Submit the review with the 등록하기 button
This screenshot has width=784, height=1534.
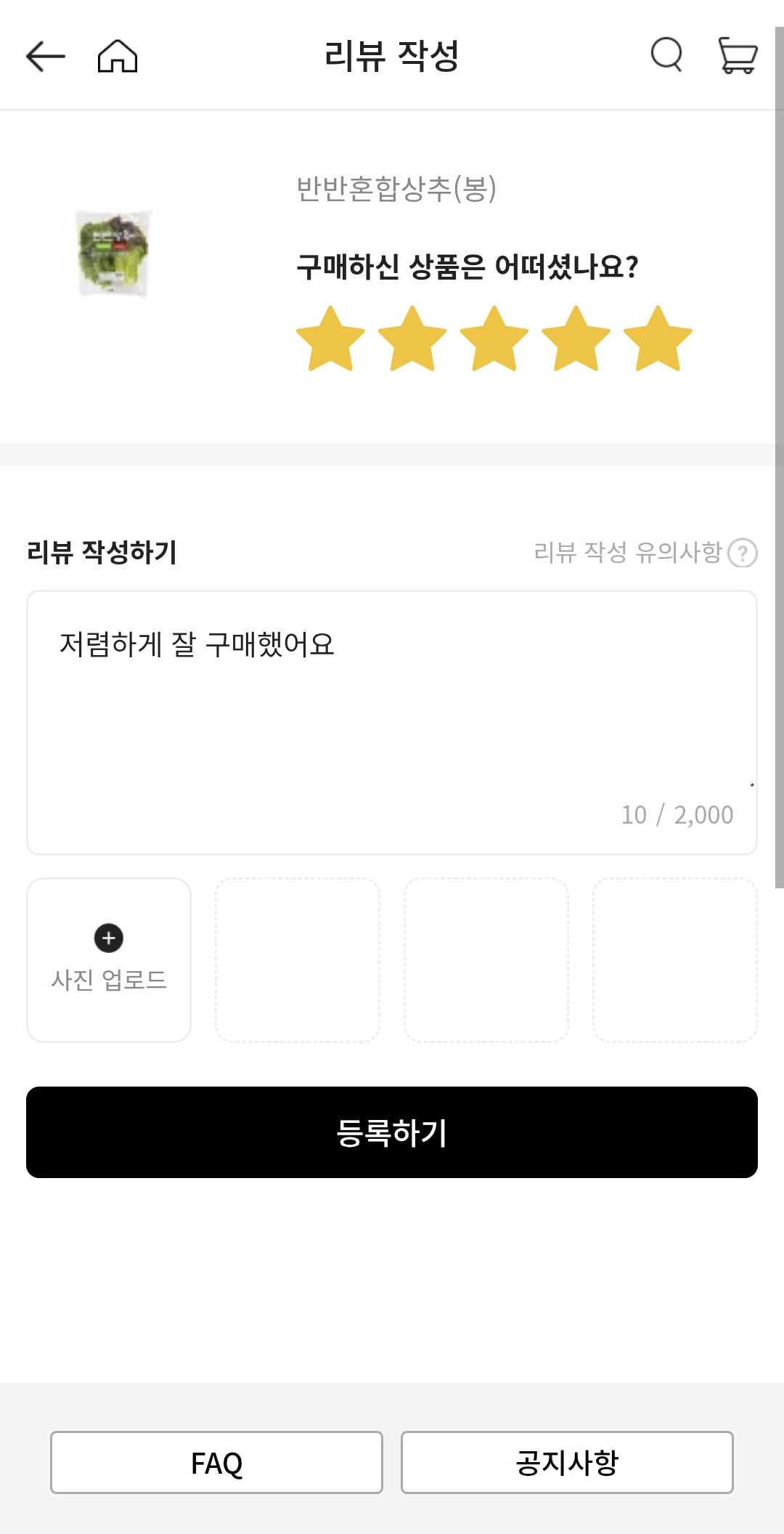click(x=392, y=1132)
